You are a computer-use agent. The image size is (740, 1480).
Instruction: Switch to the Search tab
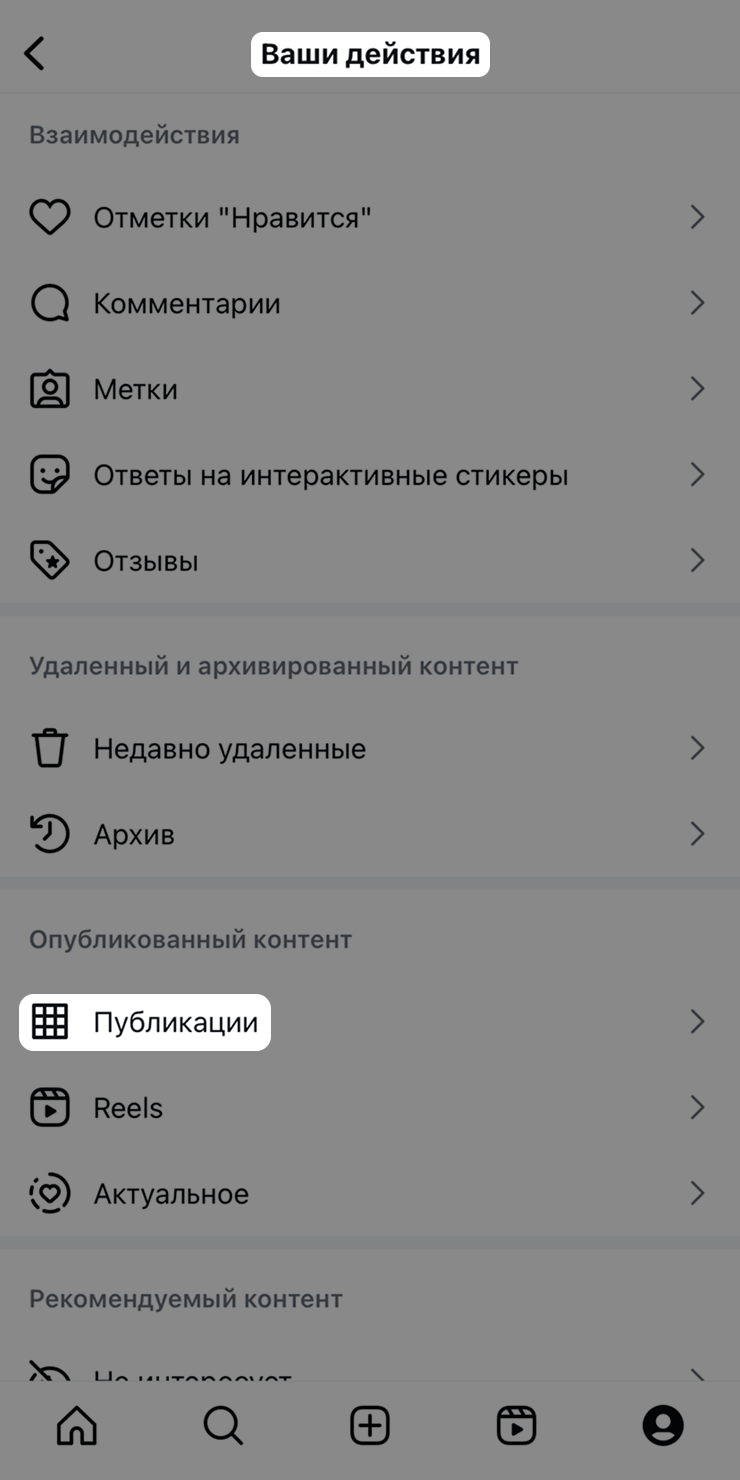(223, 1425)
